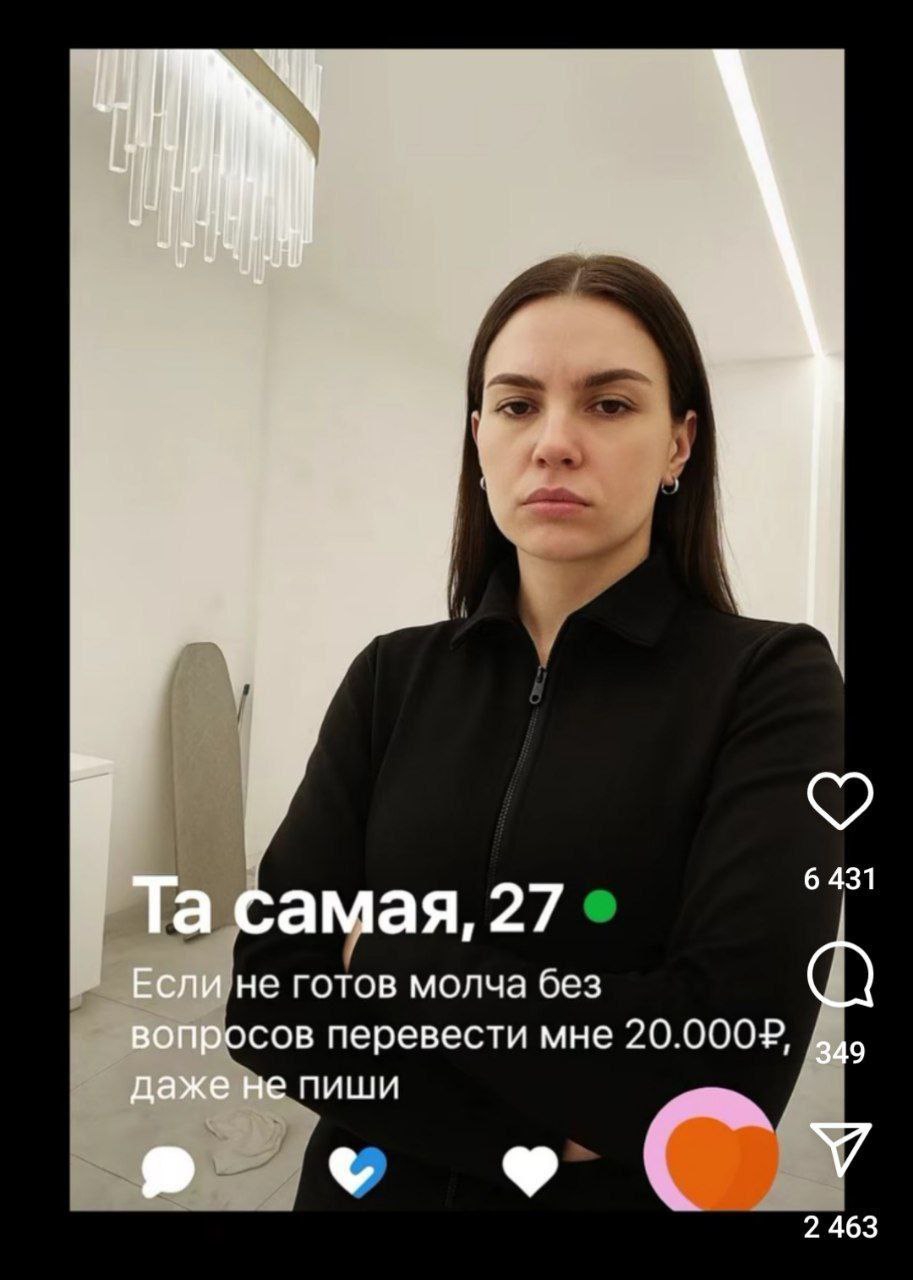Share this post via paper plane icon
Viewport: 913px width, 1280px height.
[840, 1149]
